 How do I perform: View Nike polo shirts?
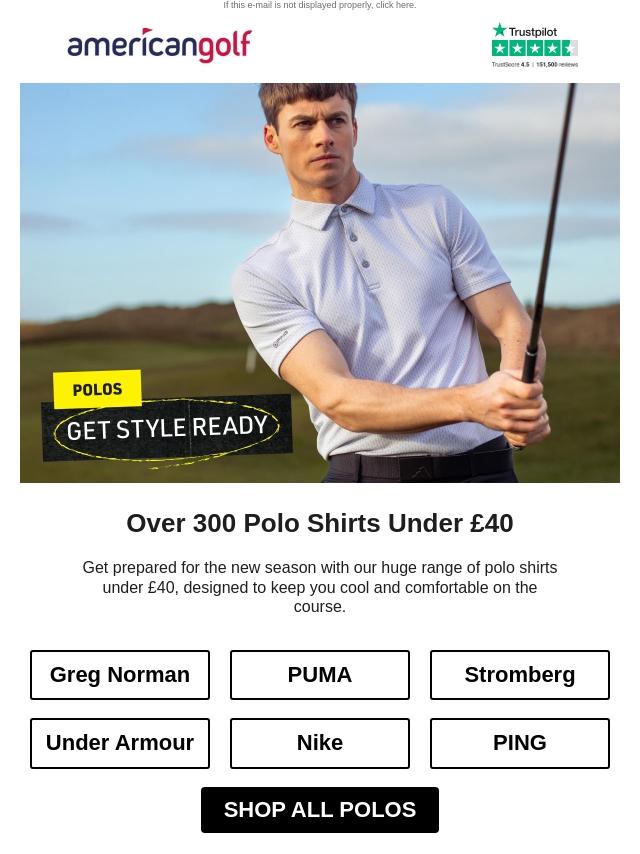pos(320,743)
